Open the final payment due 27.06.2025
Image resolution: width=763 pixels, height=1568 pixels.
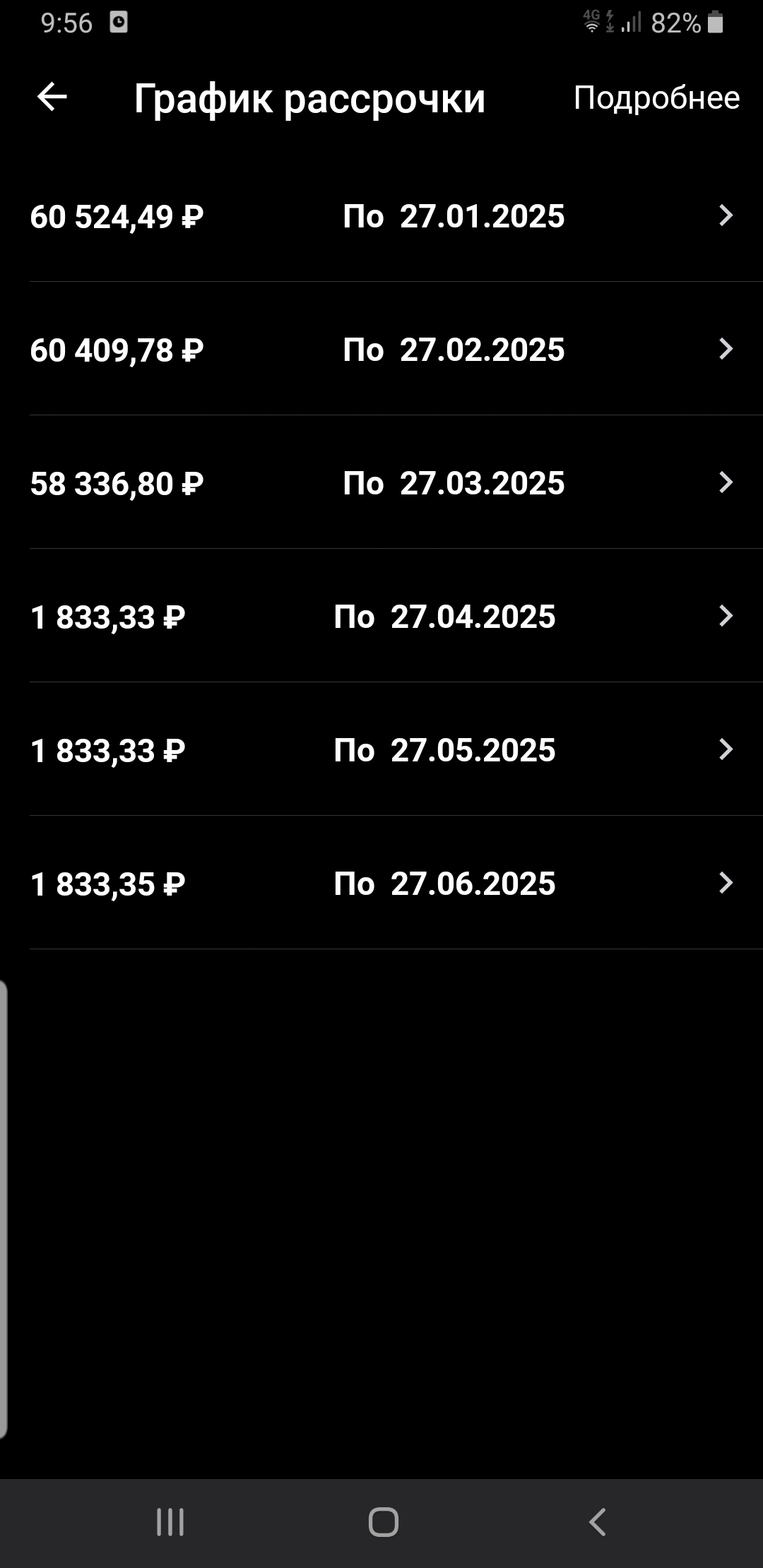click(x=381, y=883)
